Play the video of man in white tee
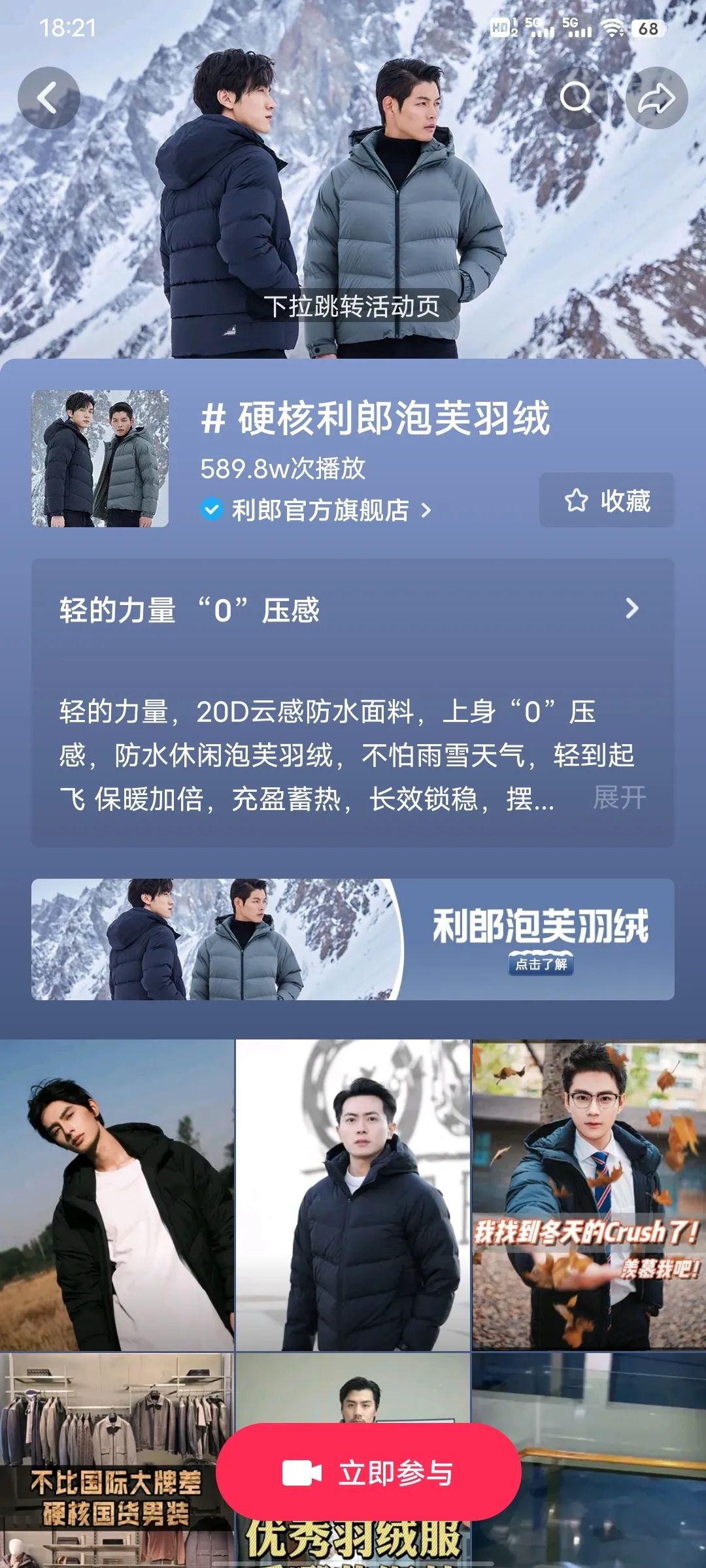The image size is (706, 1568). pyautogui.click(x=116, y=1194)
